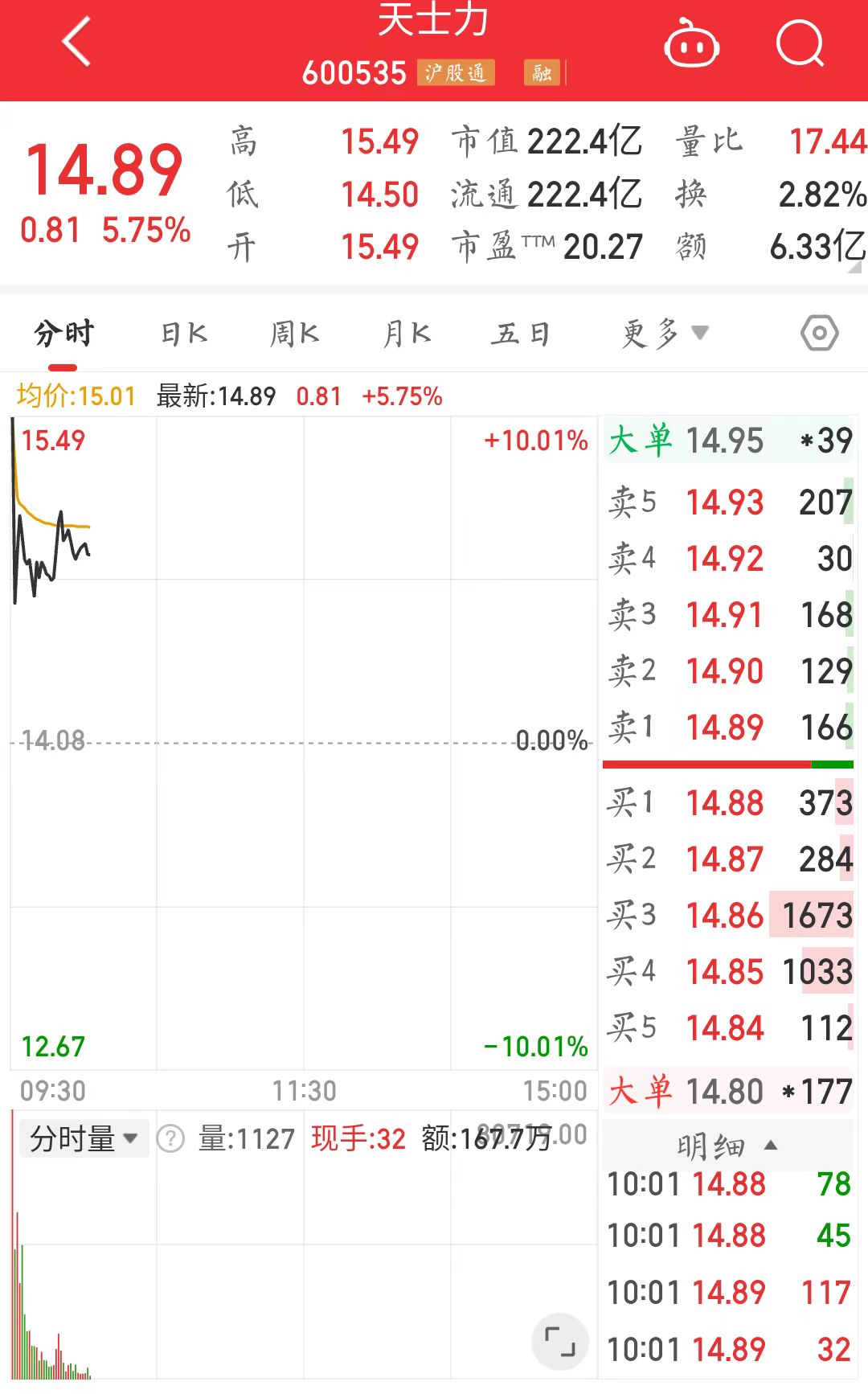Select the 月K monthly chart view
This screenshot has height=1394, width=868.
[x=405, y=332]
